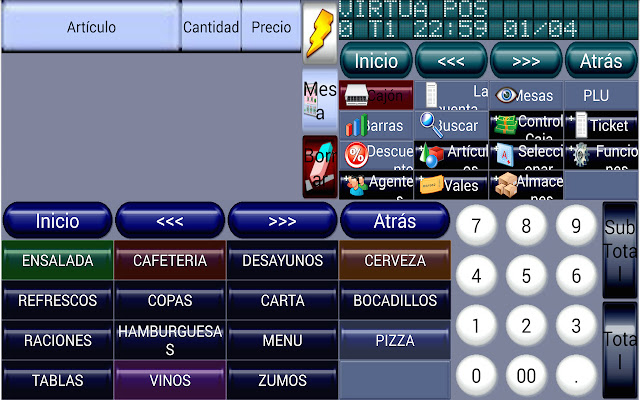Tap the Precio column header

click(x=271, y=27)
